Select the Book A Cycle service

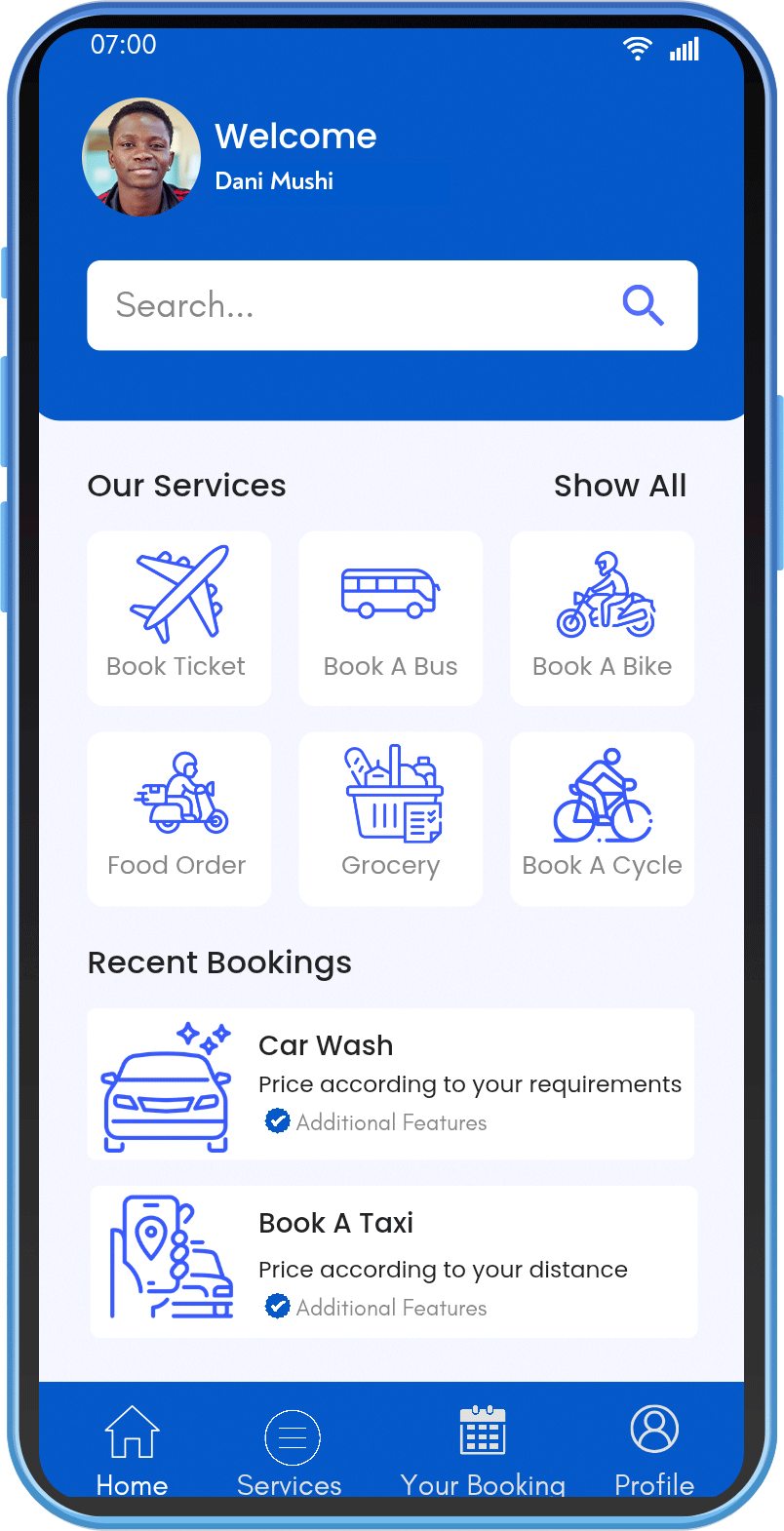click(x=602, y=818)
